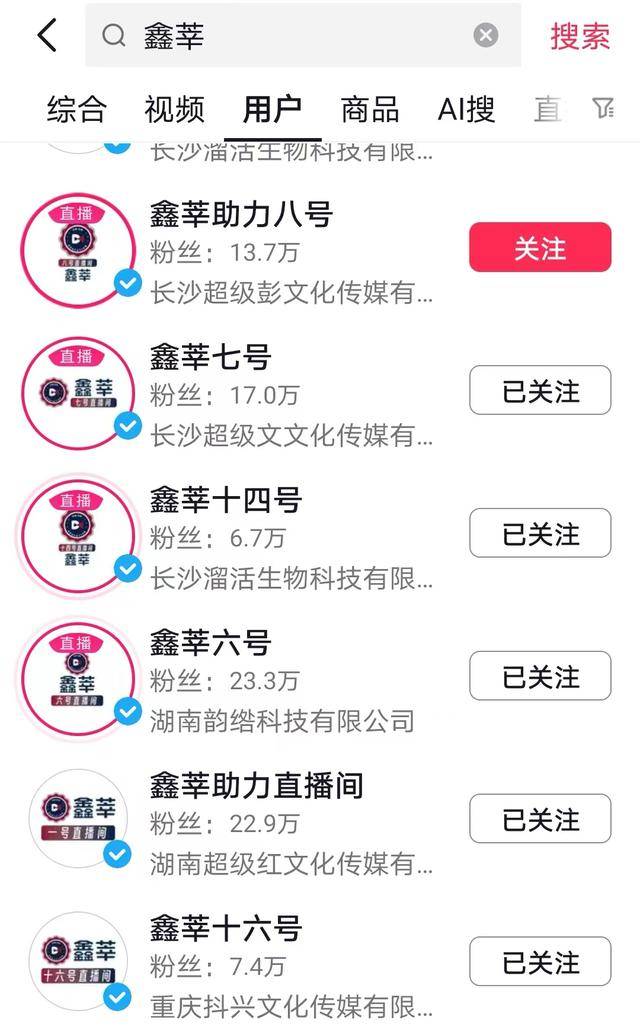The image size is (640, 1033).
Task: Switch to the AI搜 tab
Action: coord(466,109)
